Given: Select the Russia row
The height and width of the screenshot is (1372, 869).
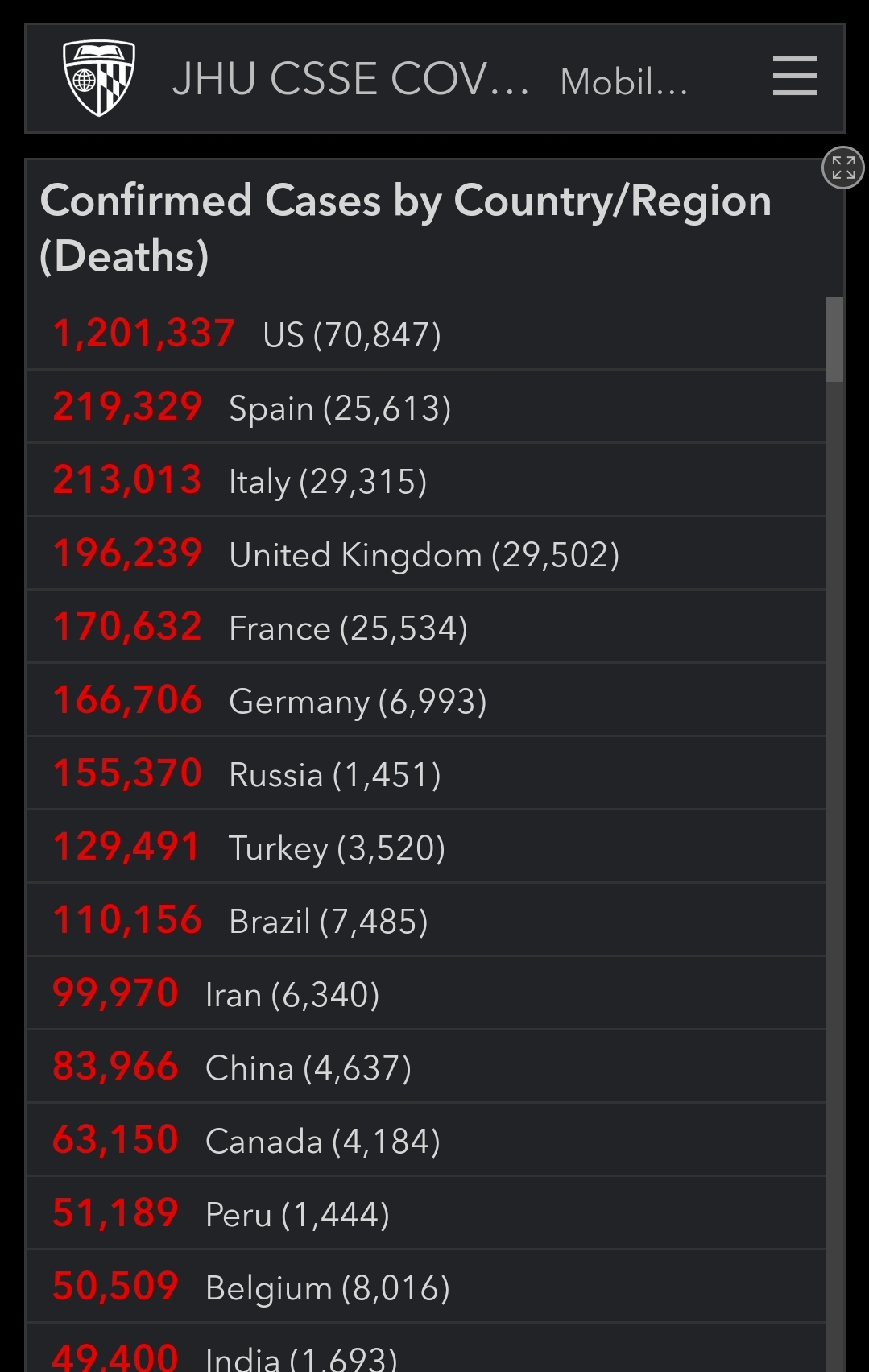Looking at the screenshot, I should coord(426,773).
